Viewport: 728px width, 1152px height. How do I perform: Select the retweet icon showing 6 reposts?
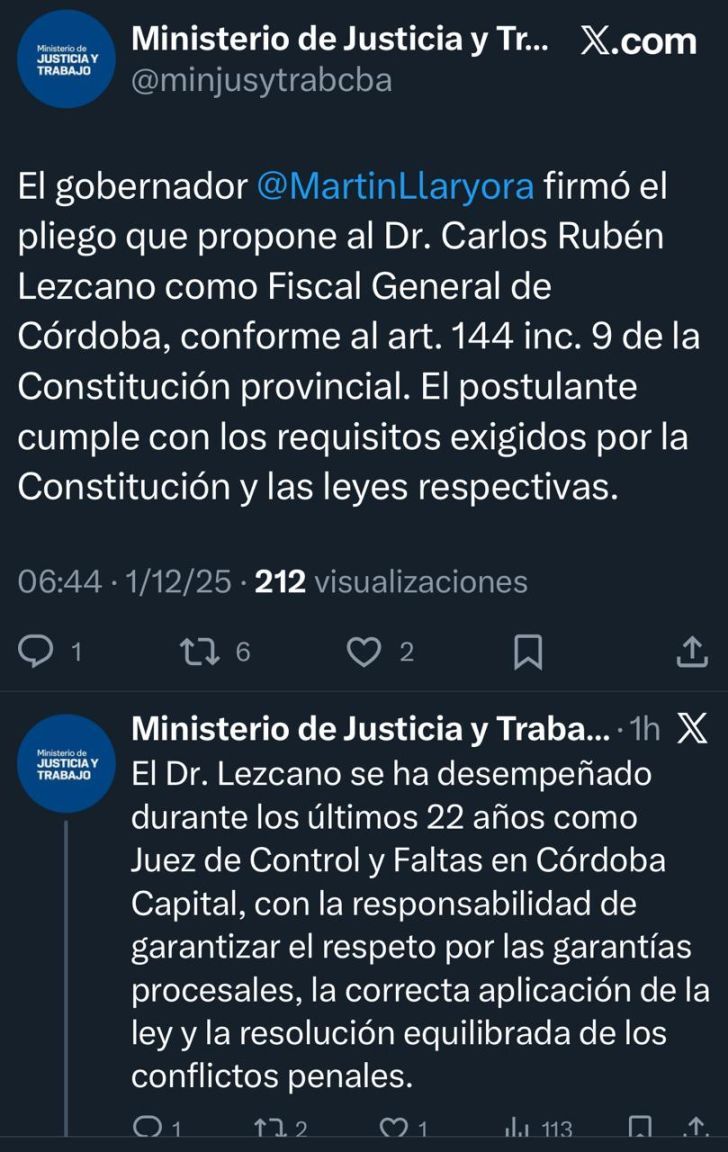click(202, 651)
